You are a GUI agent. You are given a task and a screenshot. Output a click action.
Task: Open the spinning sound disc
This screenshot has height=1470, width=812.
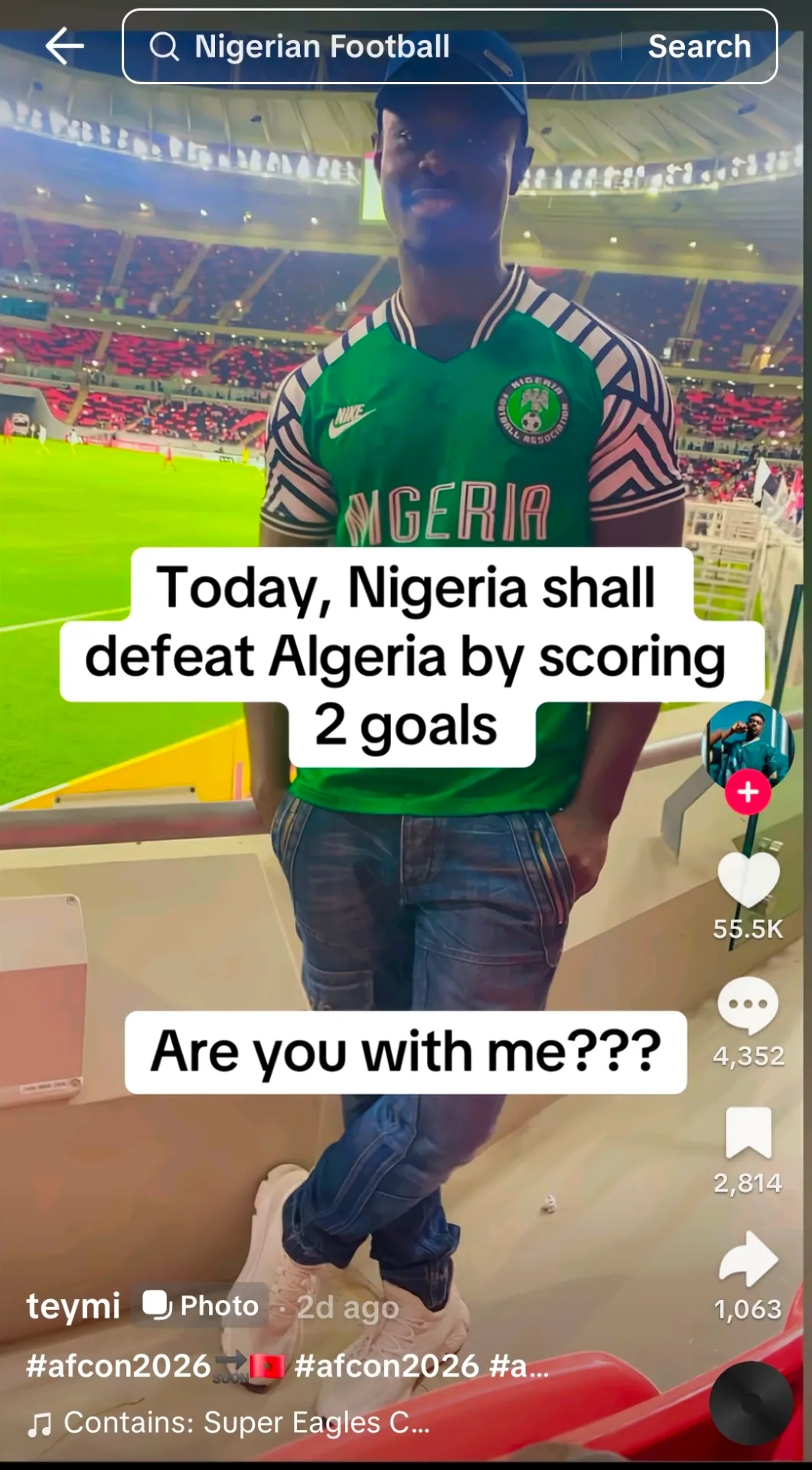750,1403
